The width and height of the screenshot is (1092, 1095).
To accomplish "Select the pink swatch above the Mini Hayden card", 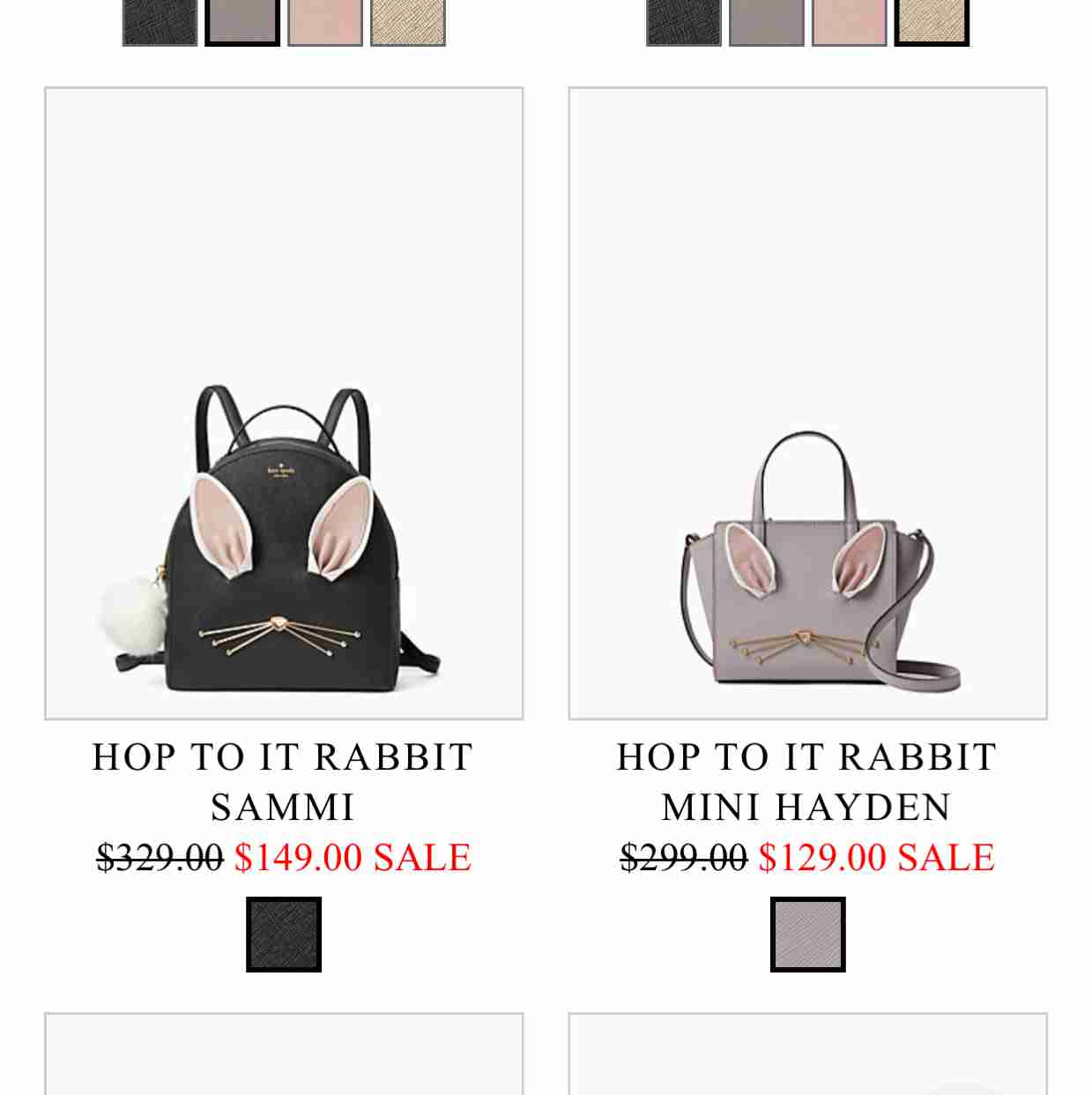I will click(849, 21).
